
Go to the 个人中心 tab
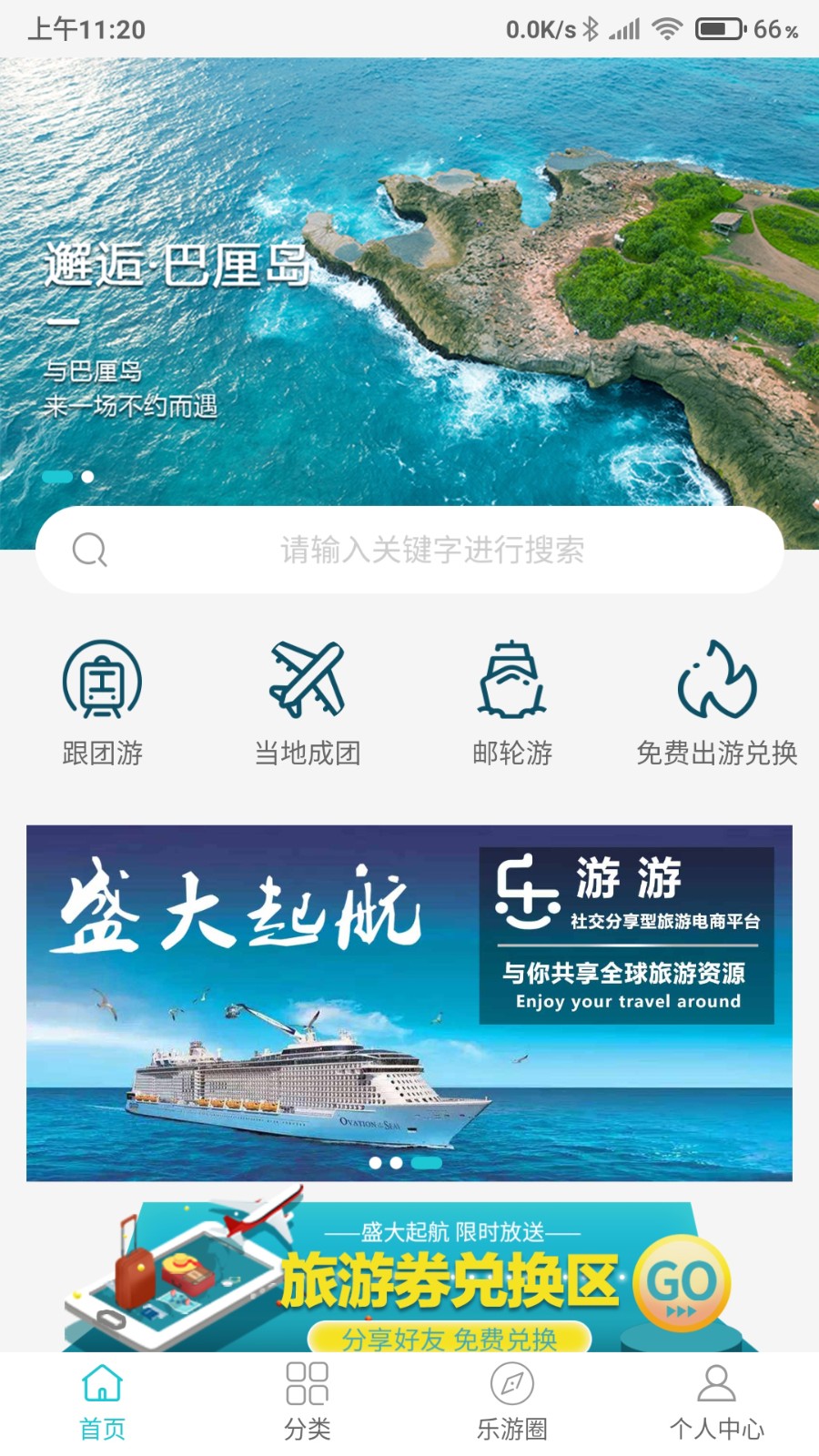click(x=716, y=1402)
